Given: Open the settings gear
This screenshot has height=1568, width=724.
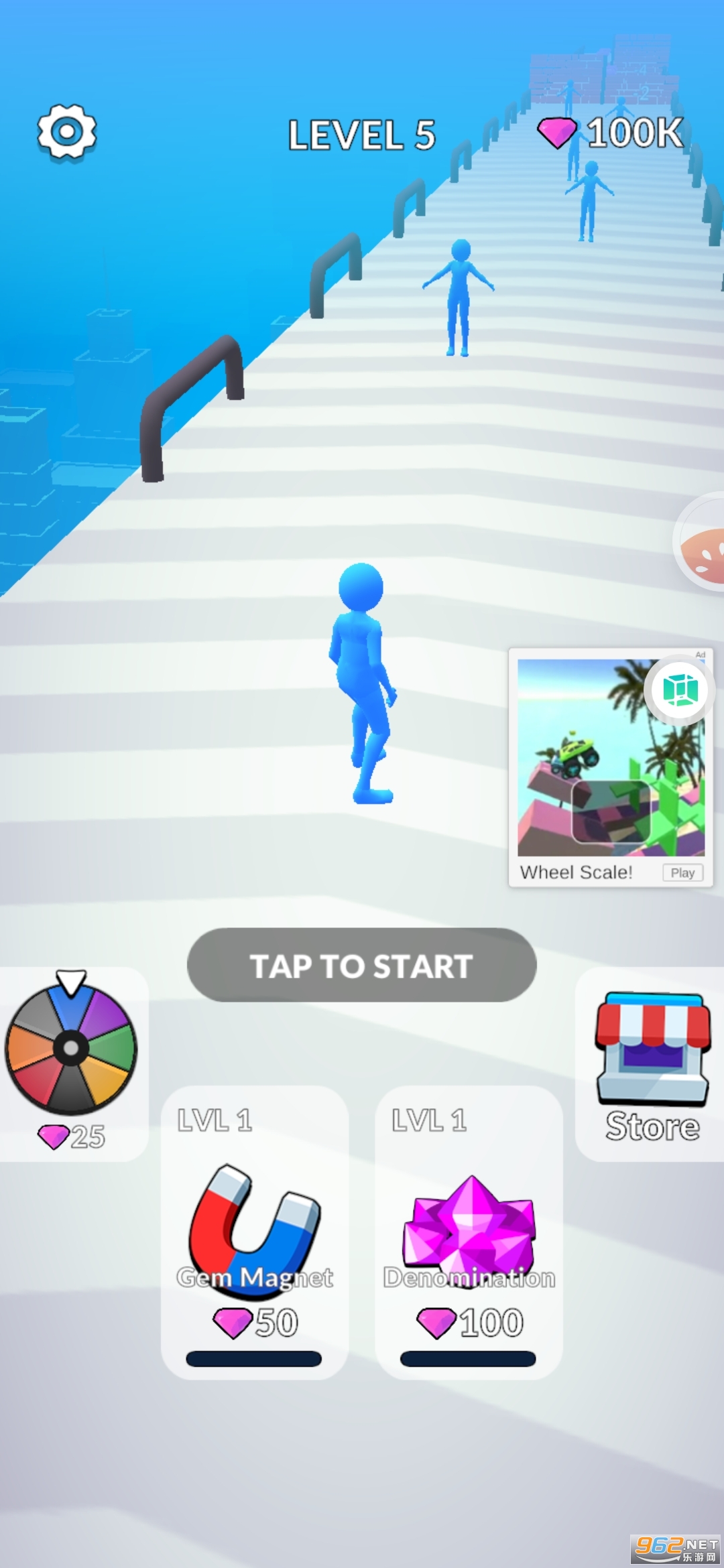Looking at the screenshot, I should point(66,132).
